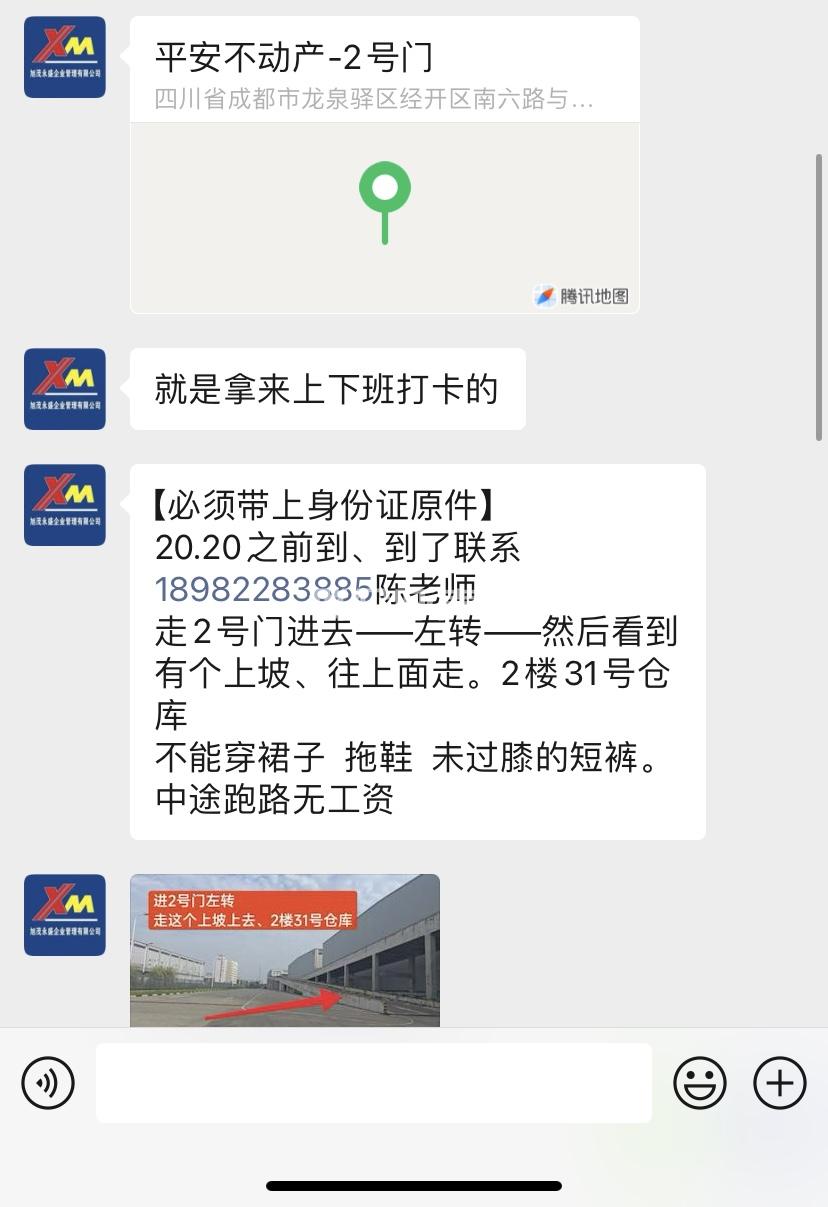The image size is (828, 1207).
Task: Open sender avatar beside 就是拿来上下班打卡的
Action: click(x=65, y=389)
